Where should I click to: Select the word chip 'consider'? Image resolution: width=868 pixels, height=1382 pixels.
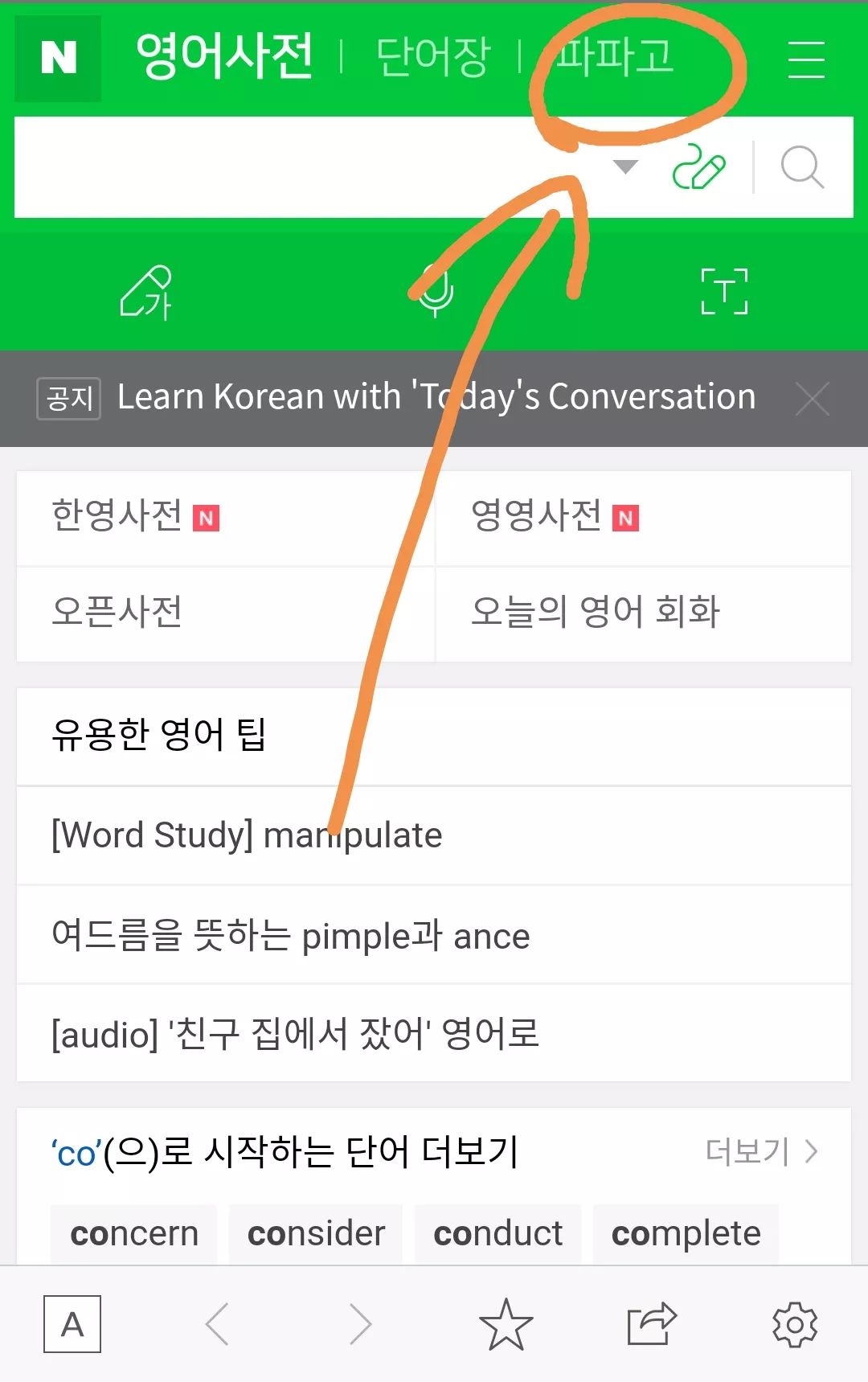click(x=316, y=1233)
